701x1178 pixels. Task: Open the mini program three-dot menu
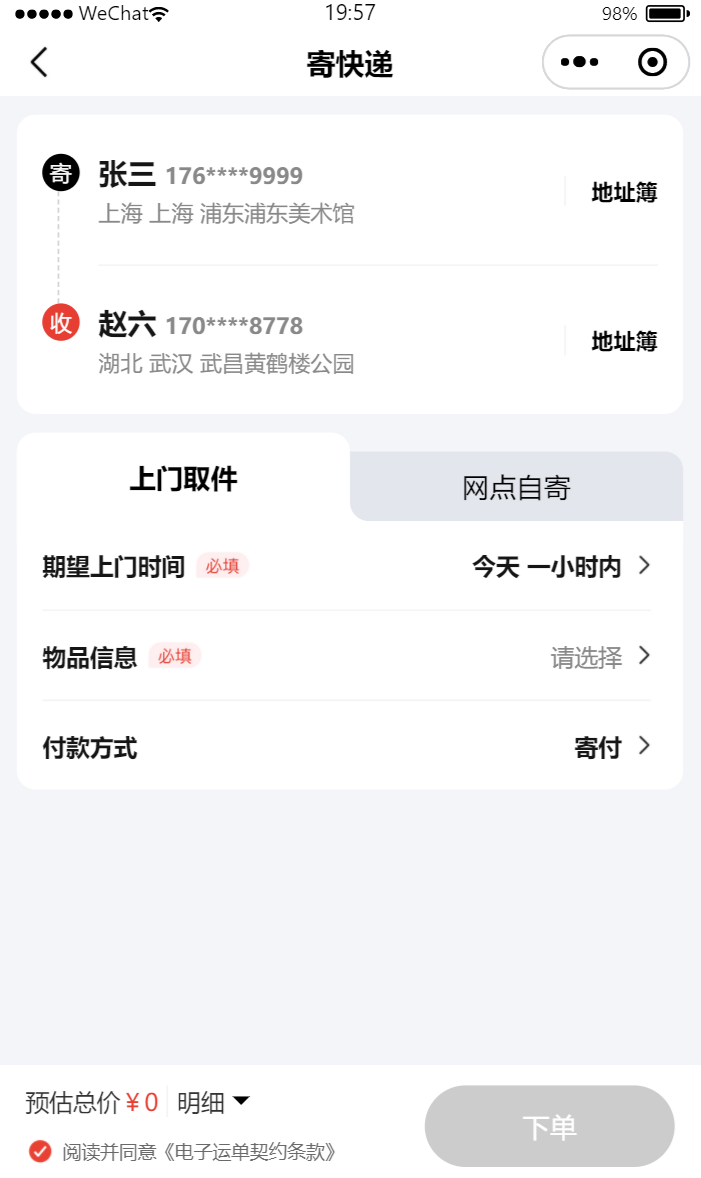tap(579, 62)
